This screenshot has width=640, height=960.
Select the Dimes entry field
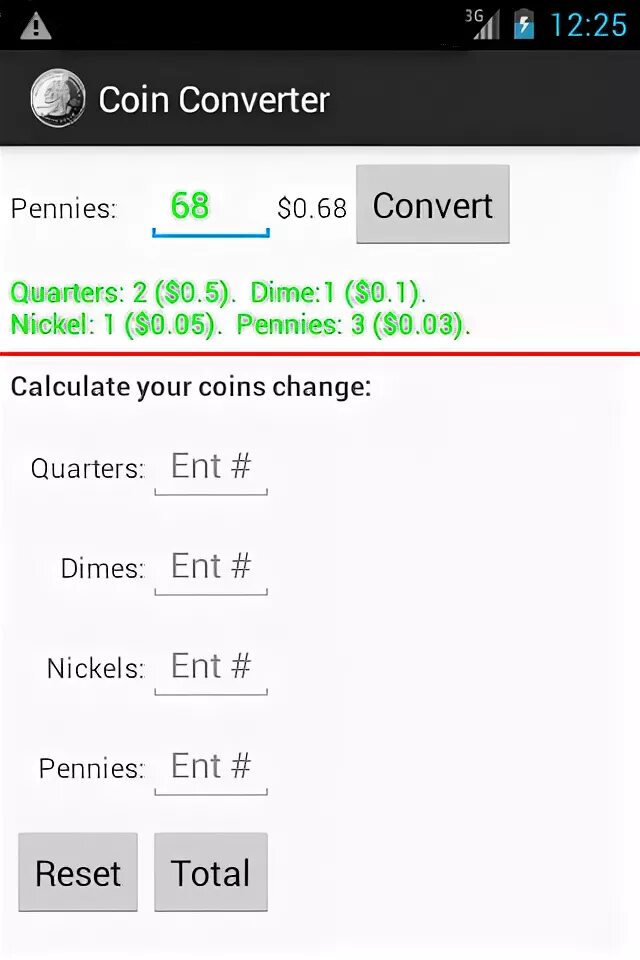point(210,567)
